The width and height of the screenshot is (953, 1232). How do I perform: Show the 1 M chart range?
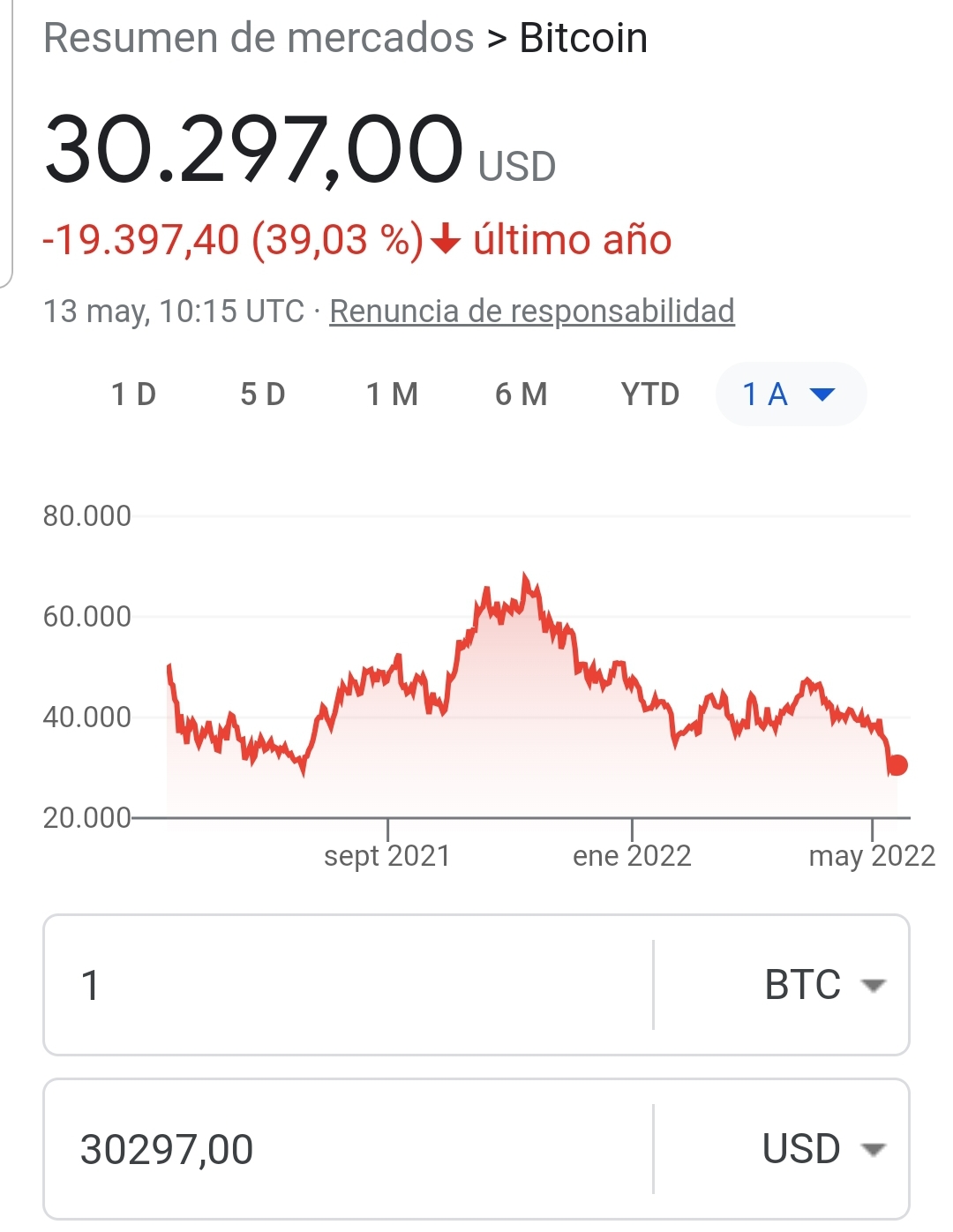pyautogui.click(x=393, y=394)
